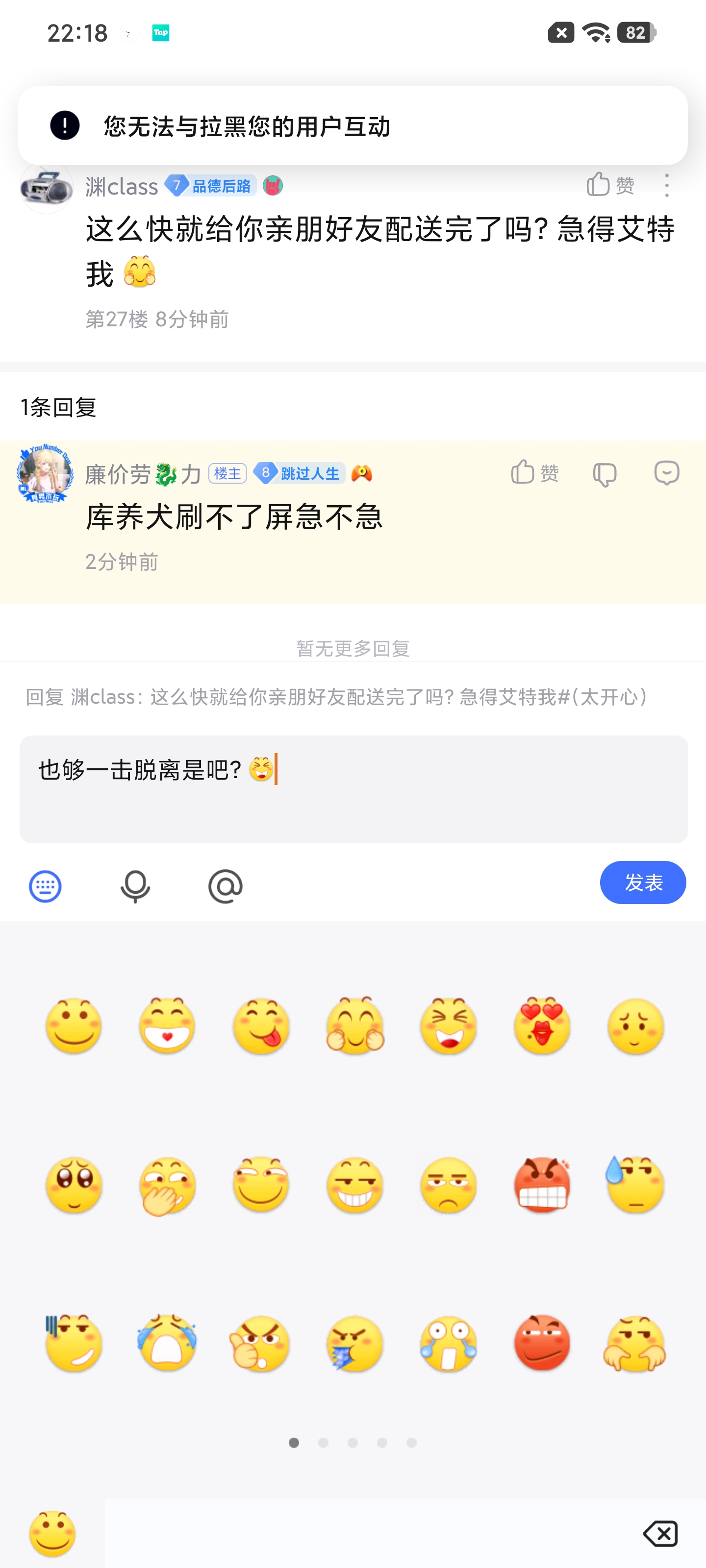The image size is (706, 1568).
Task: Reply to 廉价劳力's comment via bubble icon
Action: pyautogui.click(x=666, y=473)
